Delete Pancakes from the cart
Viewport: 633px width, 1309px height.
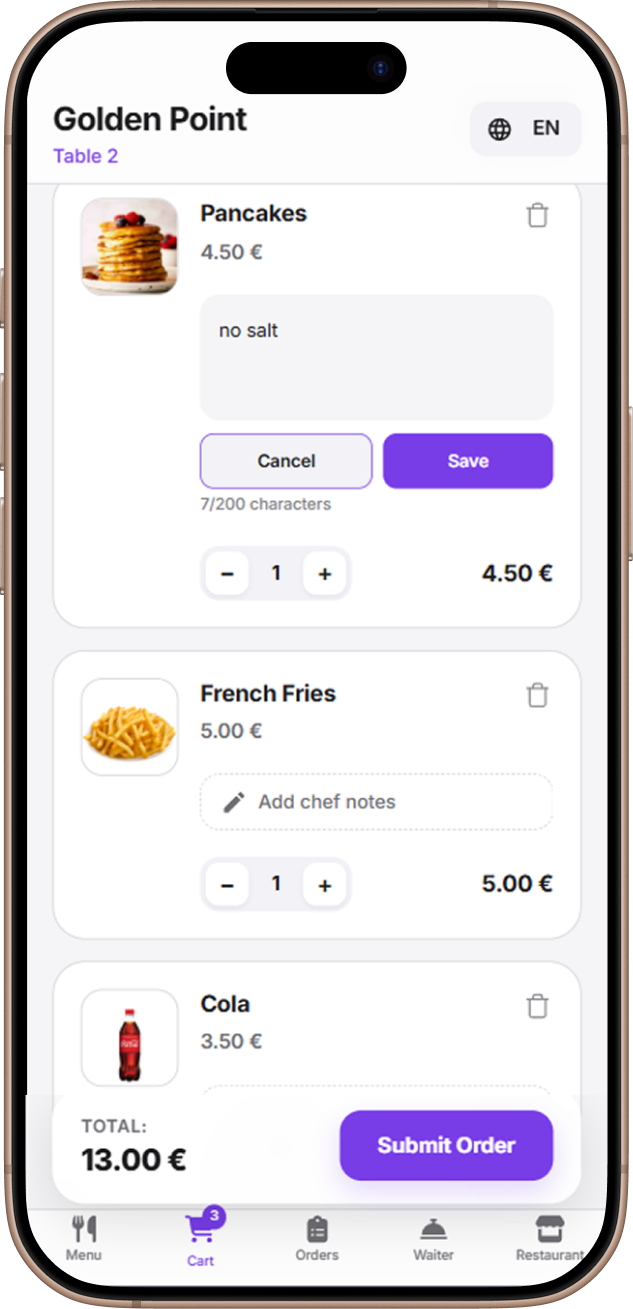(537, 215)
